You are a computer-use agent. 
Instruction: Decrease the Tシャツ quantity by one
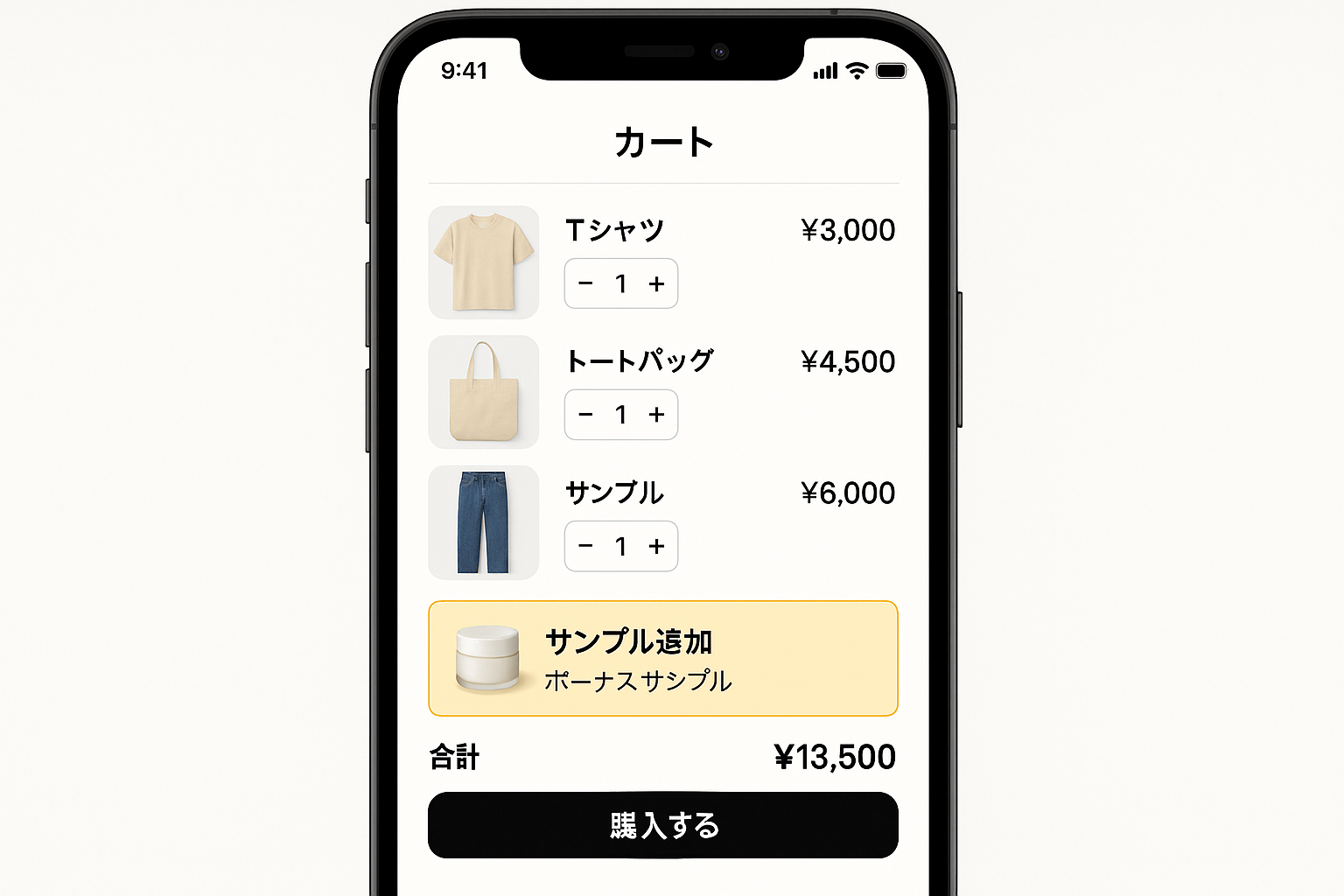[x=586, y=283]
